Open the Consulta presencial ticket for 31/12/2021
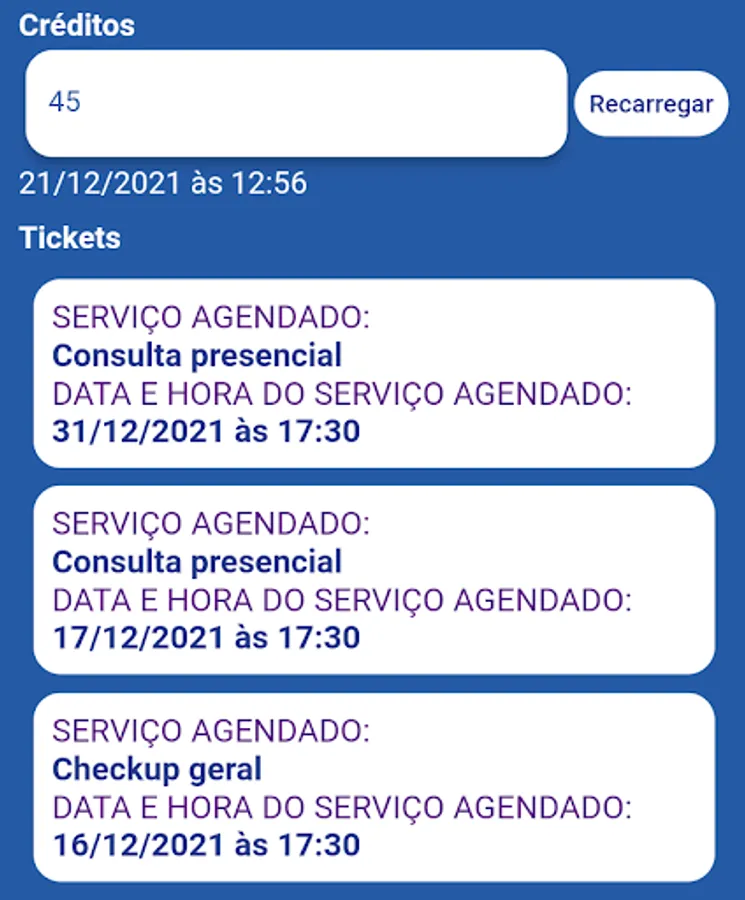This screenshot has width=745, height=900. click(x=374, y=374)
